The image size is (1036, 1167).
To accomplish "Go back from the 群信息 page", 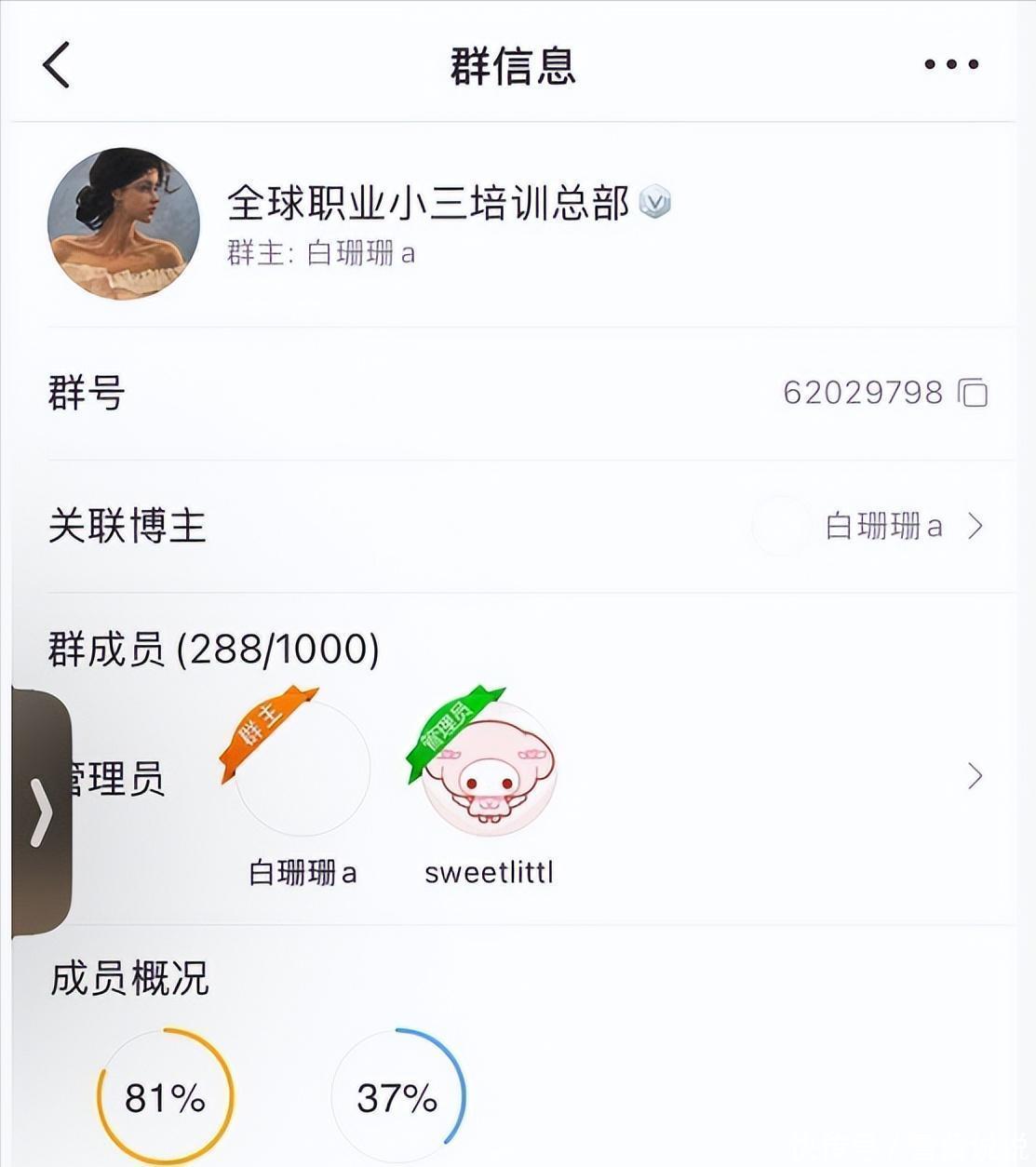I will 57,65.
